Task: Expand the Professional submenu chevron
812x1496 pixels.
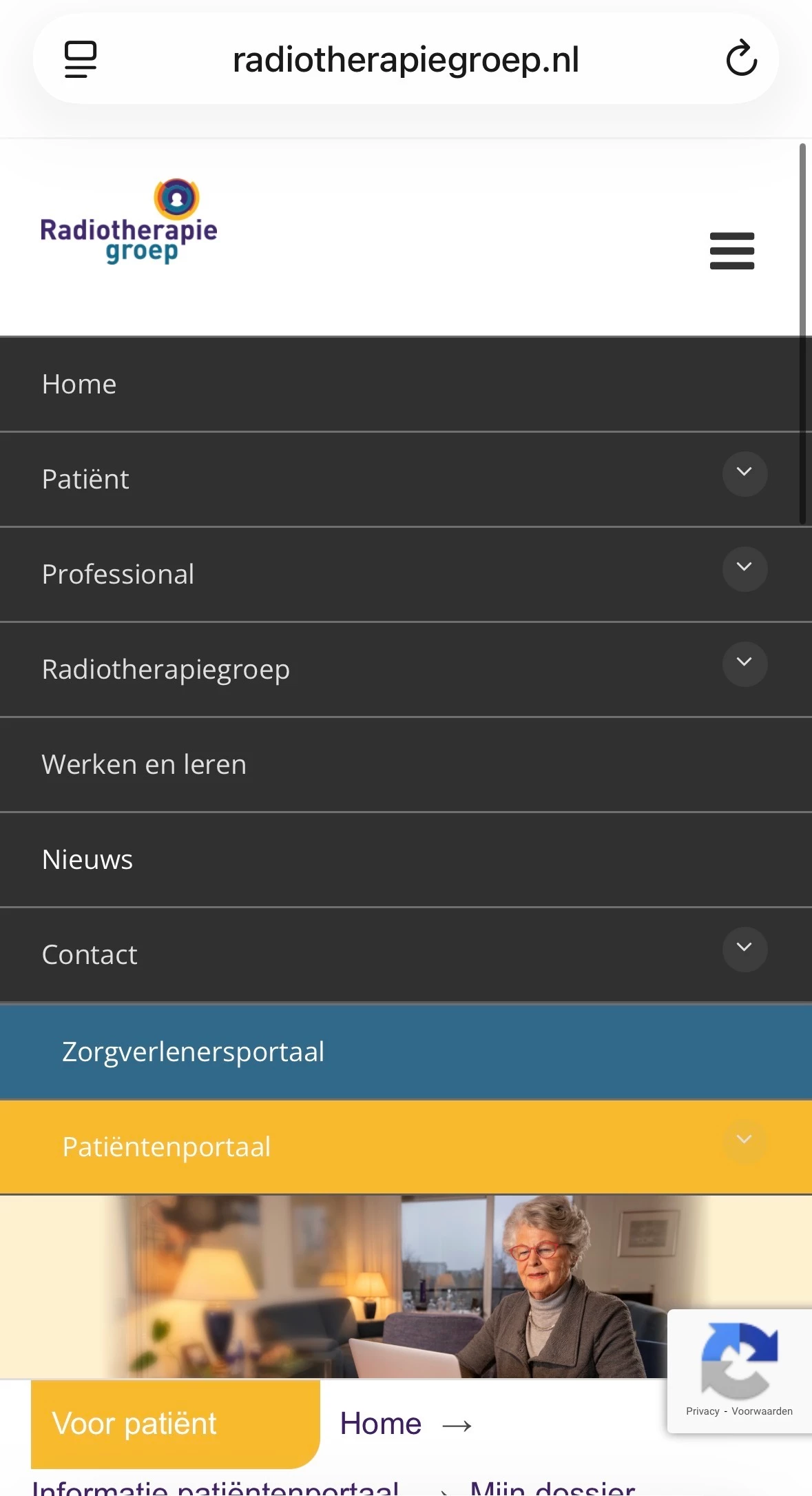Action: pyautogui.click(x=744, y=568)
